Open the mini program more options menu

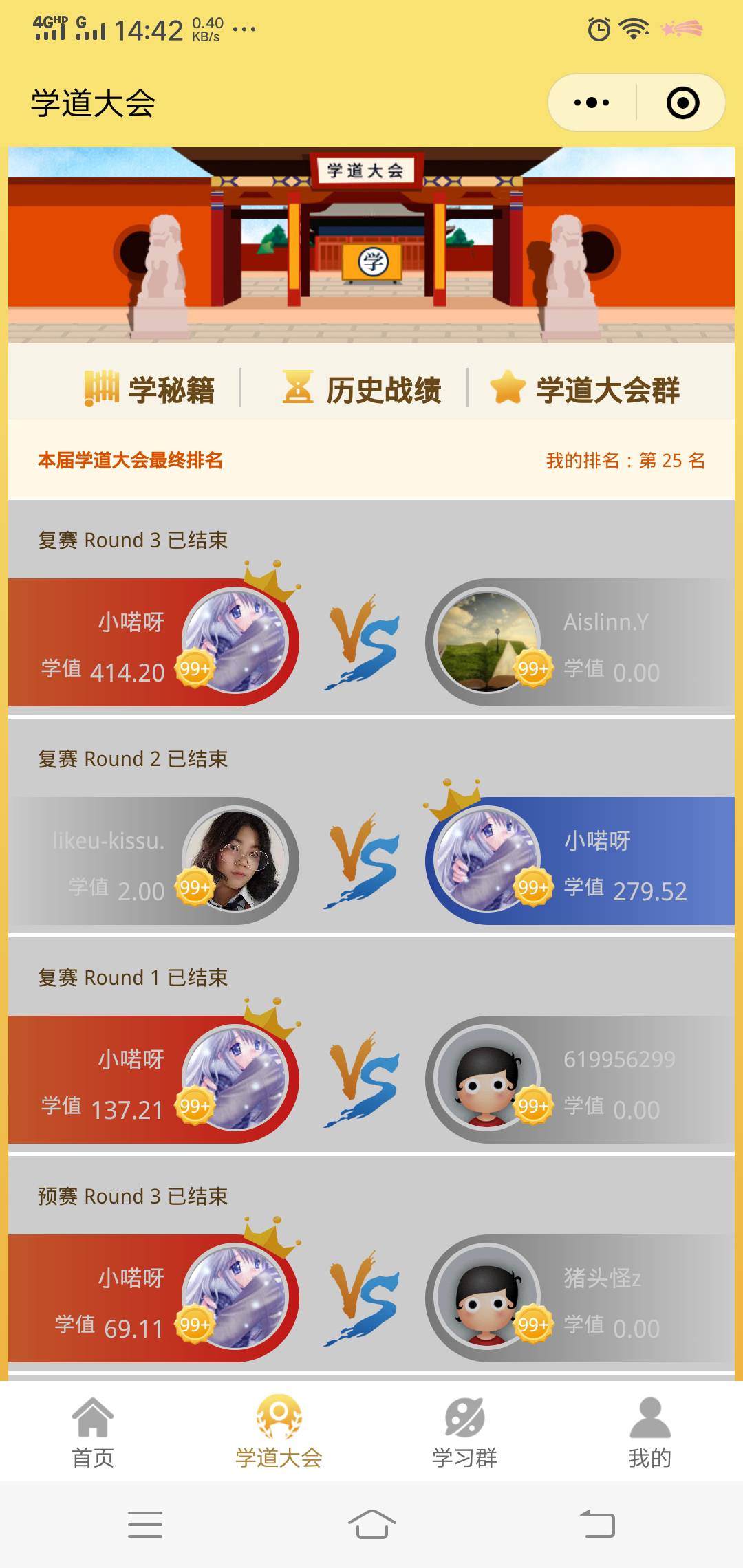click(592, 103)
